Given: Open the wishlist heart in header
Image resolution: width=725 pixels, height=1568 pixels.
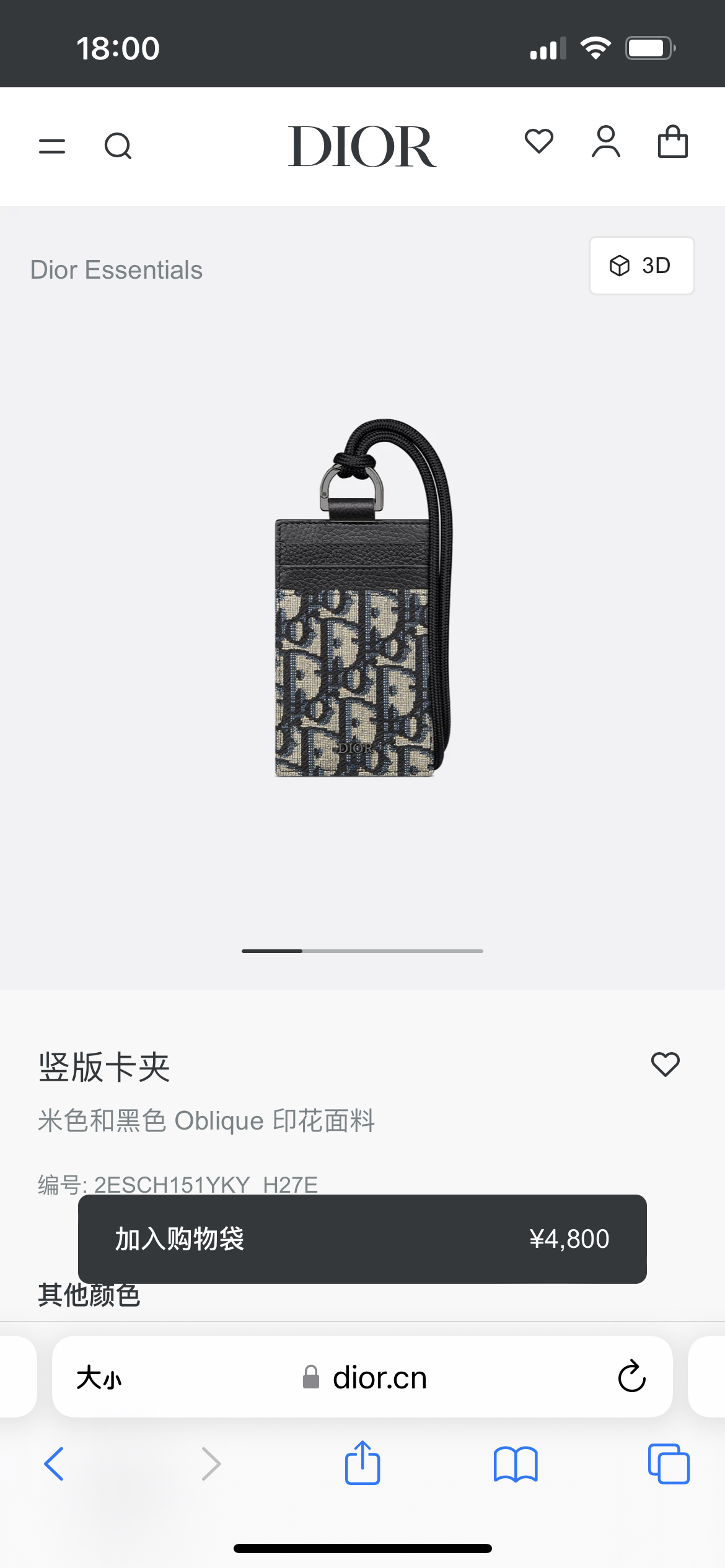Looking at the screenshot, I should [x=538, y=141].
